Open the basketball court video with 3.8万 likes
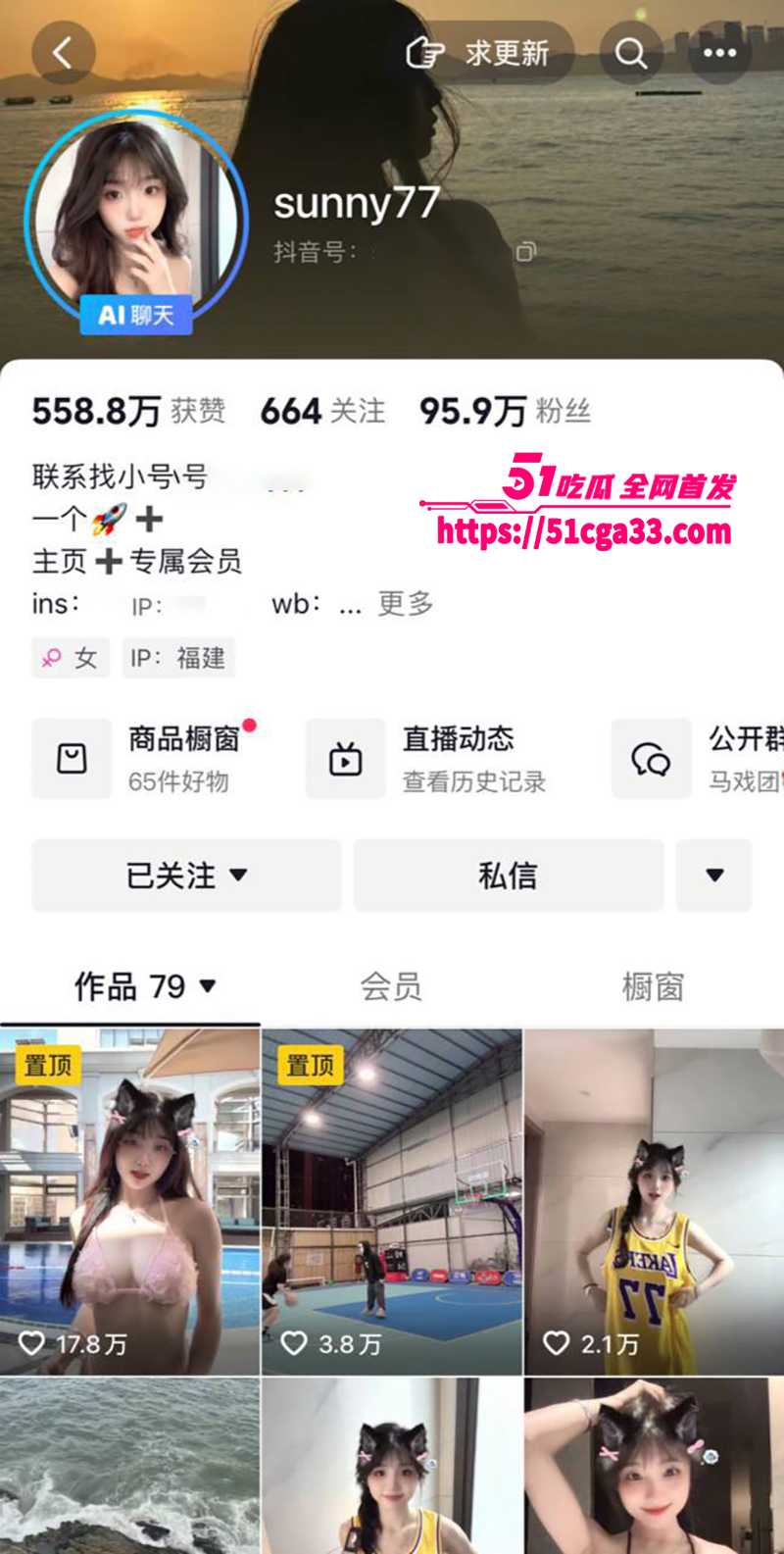The width and height of the screenshot is (784, 1554). 391,1201
